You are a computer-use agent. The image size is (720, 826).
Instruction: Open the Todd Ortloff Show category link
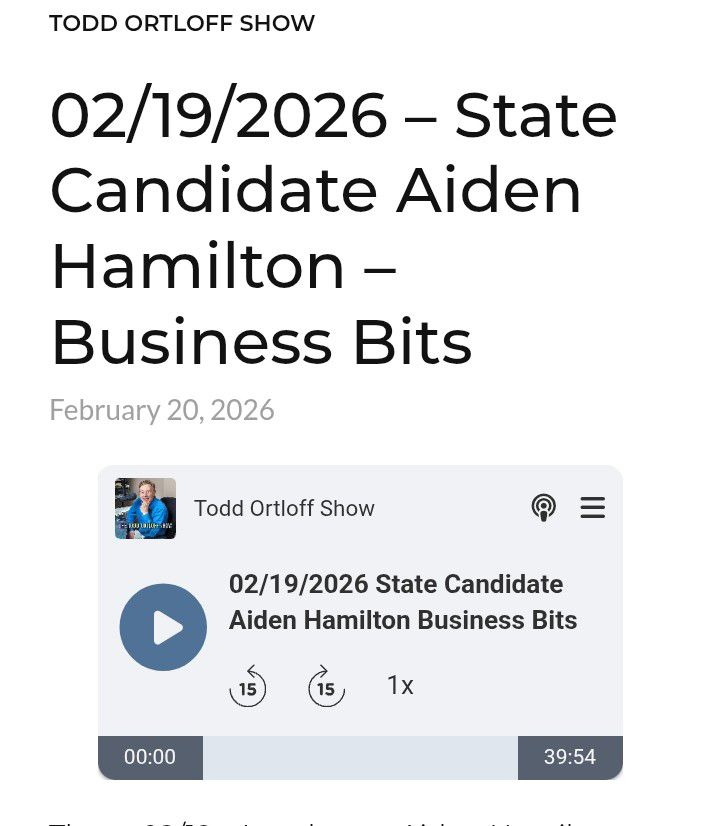[x=182, y=23]
